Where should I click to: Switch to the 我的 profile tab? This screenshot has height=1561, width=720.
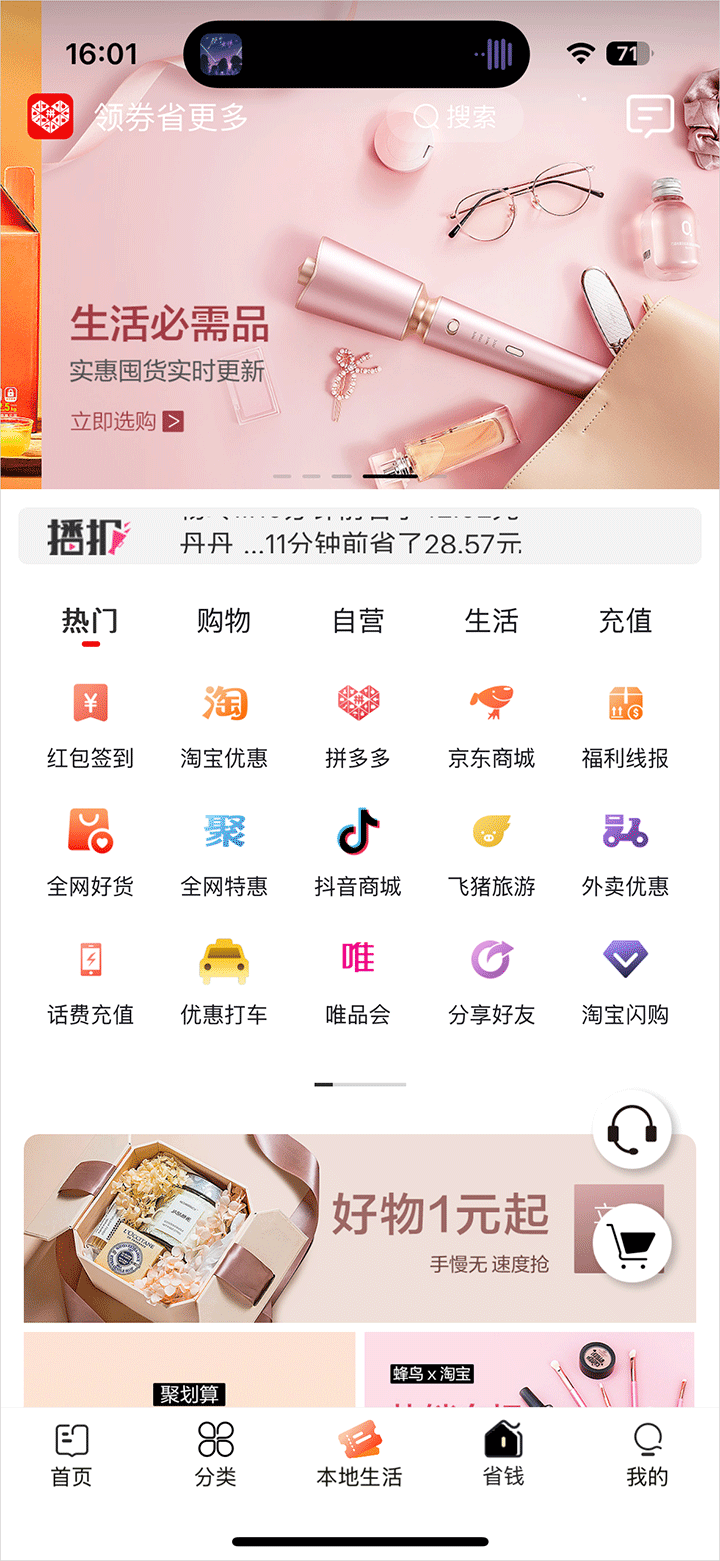pyautogui.click(x=647, y=1456)
